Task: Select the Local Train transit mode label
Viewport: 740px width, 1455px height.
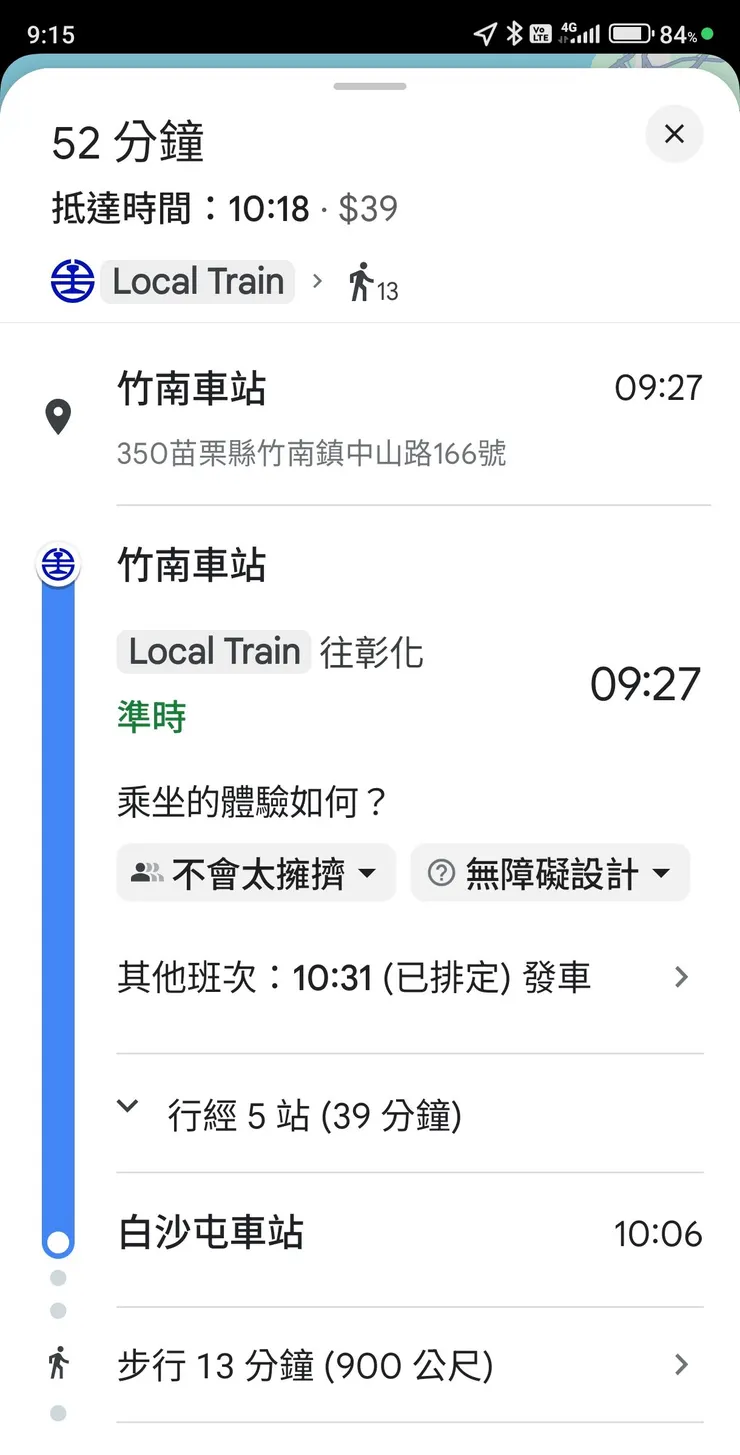Action: 197,281
